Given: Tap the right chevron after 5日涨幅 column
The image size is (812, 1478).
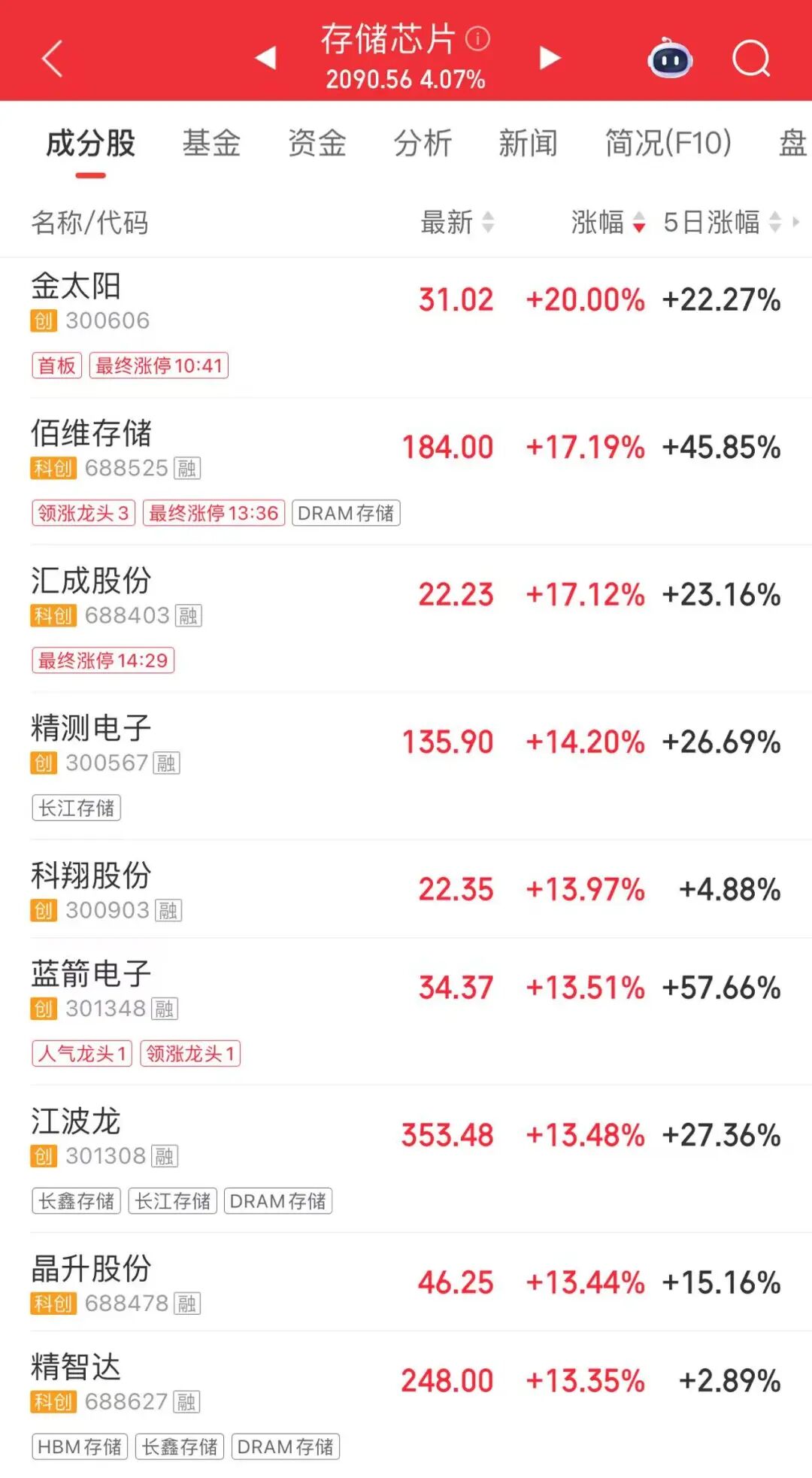Looking at the screenshot, I should [x=795, y=223].
